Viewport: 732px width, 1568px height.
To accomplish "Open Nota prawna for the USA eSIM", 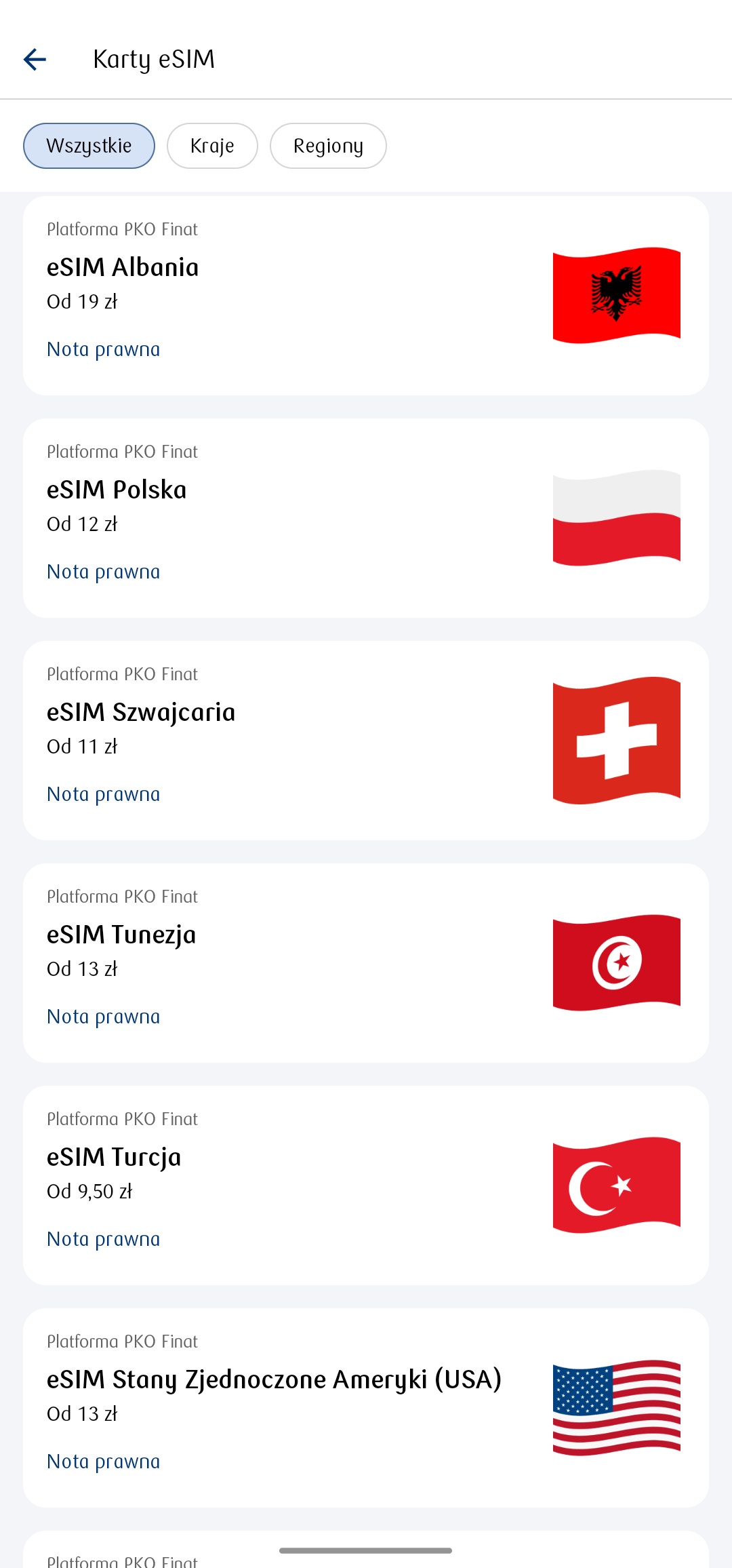I will [x=104, y=1462].
